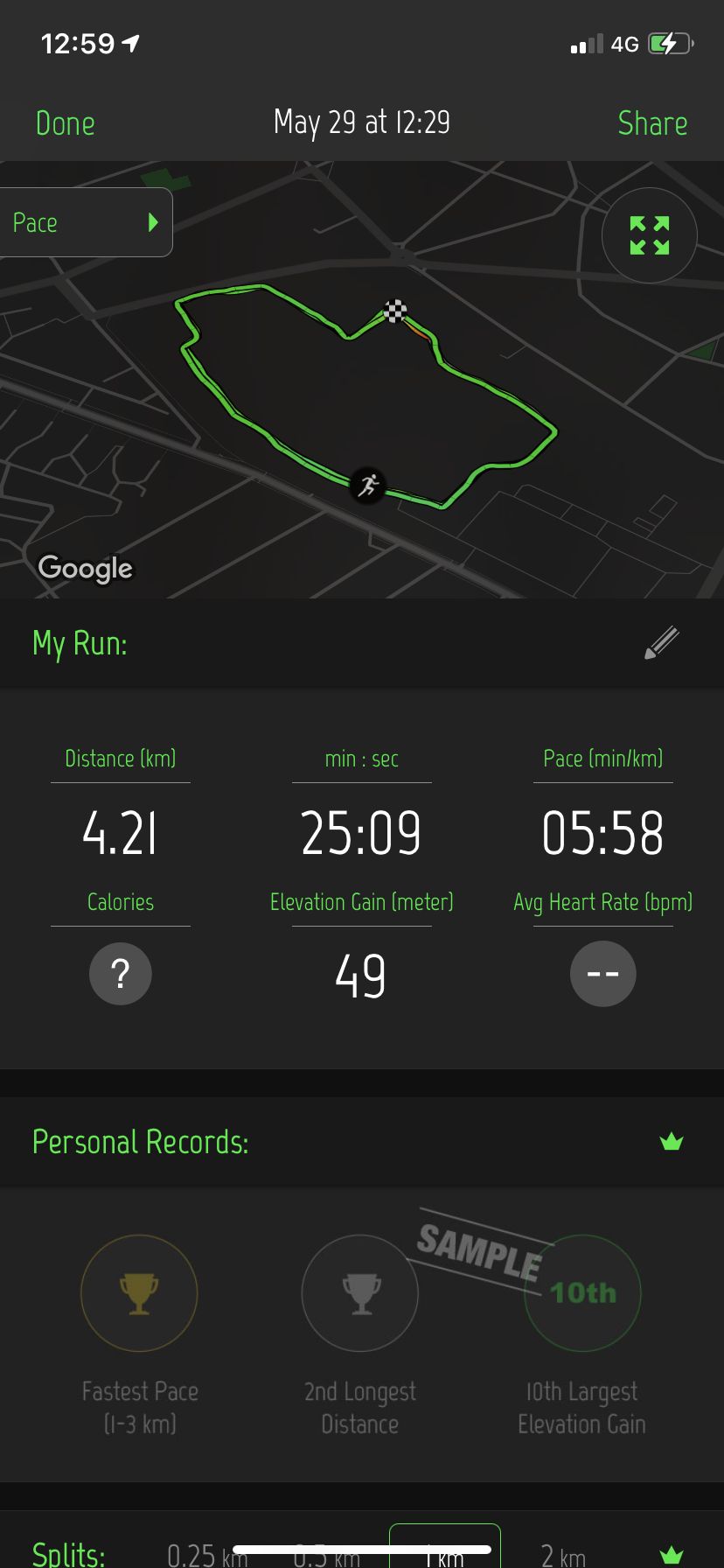Edit My Run with pencil icon
This screenshot has height=1568, width=724.
click(662, 643)
